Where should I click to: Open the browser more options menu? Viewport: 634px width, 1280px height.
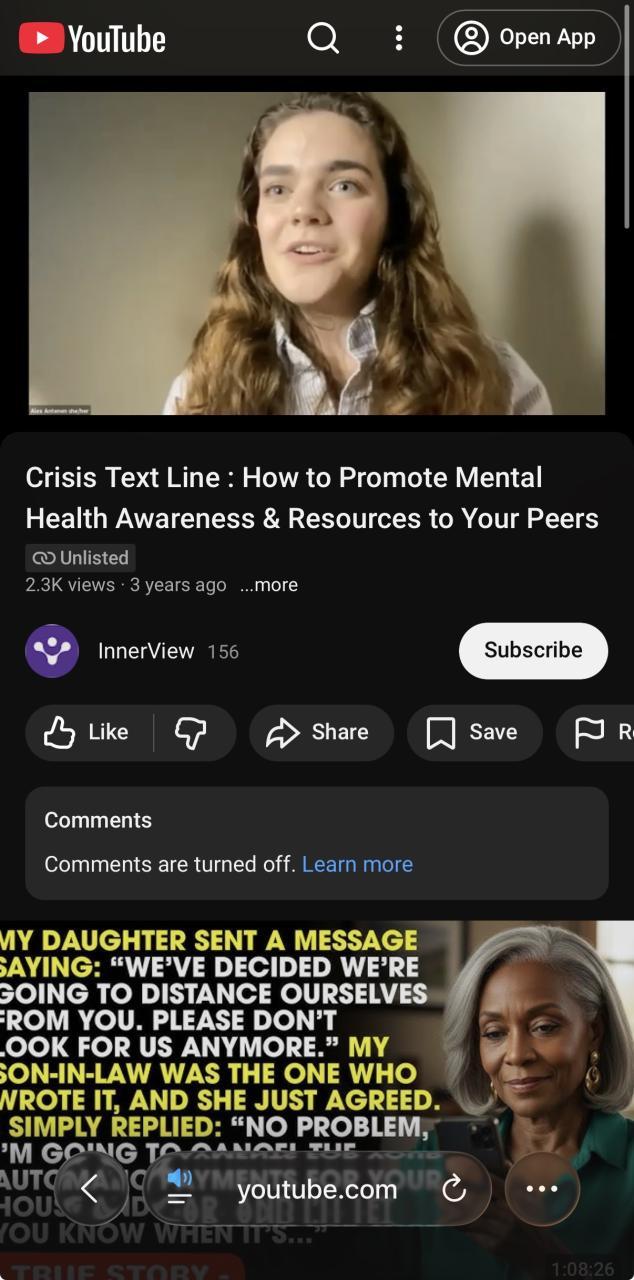point(541,1189)
